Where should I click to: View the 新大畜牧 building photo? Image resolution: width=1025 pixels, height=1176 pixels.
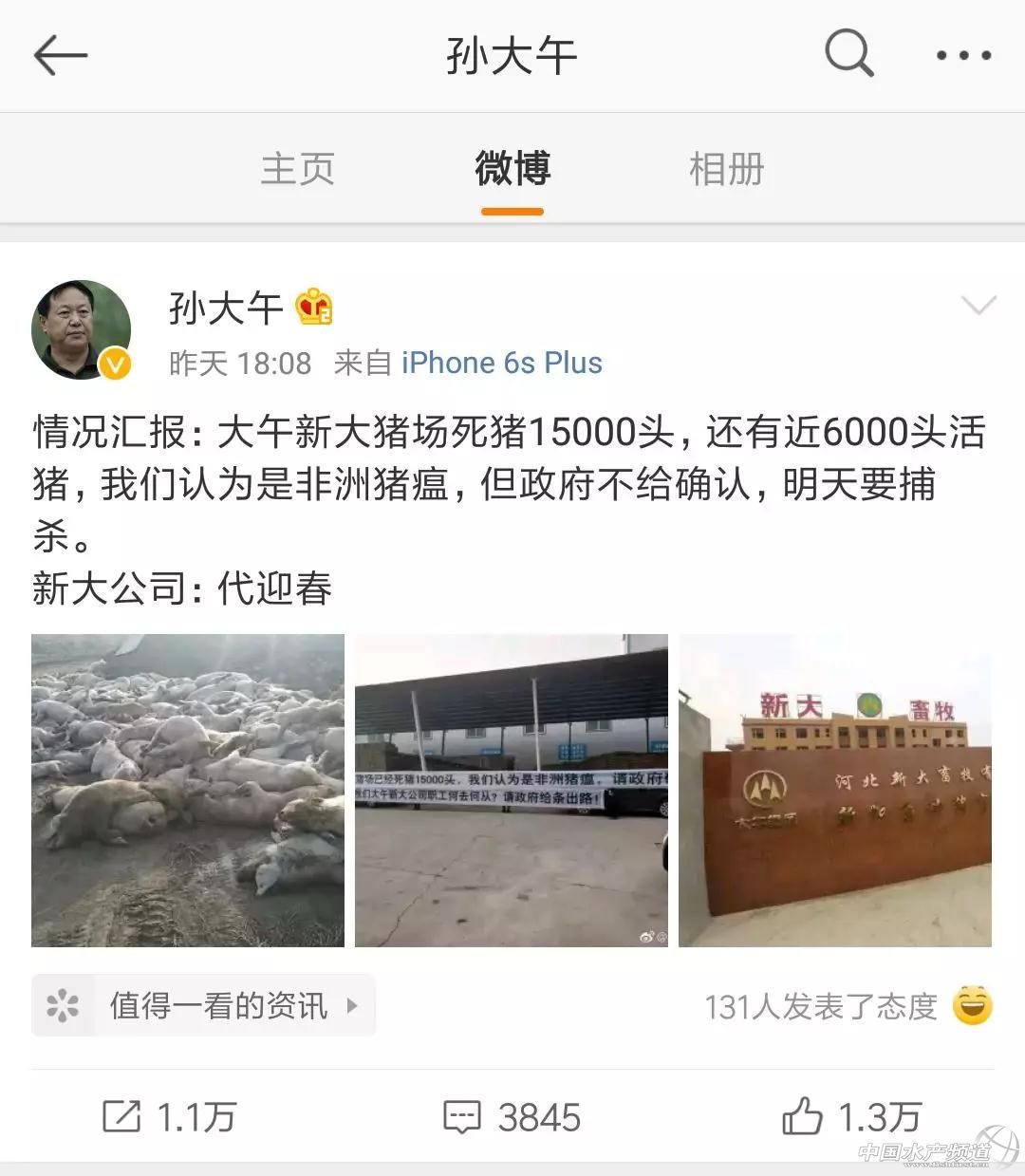point(834,790)
